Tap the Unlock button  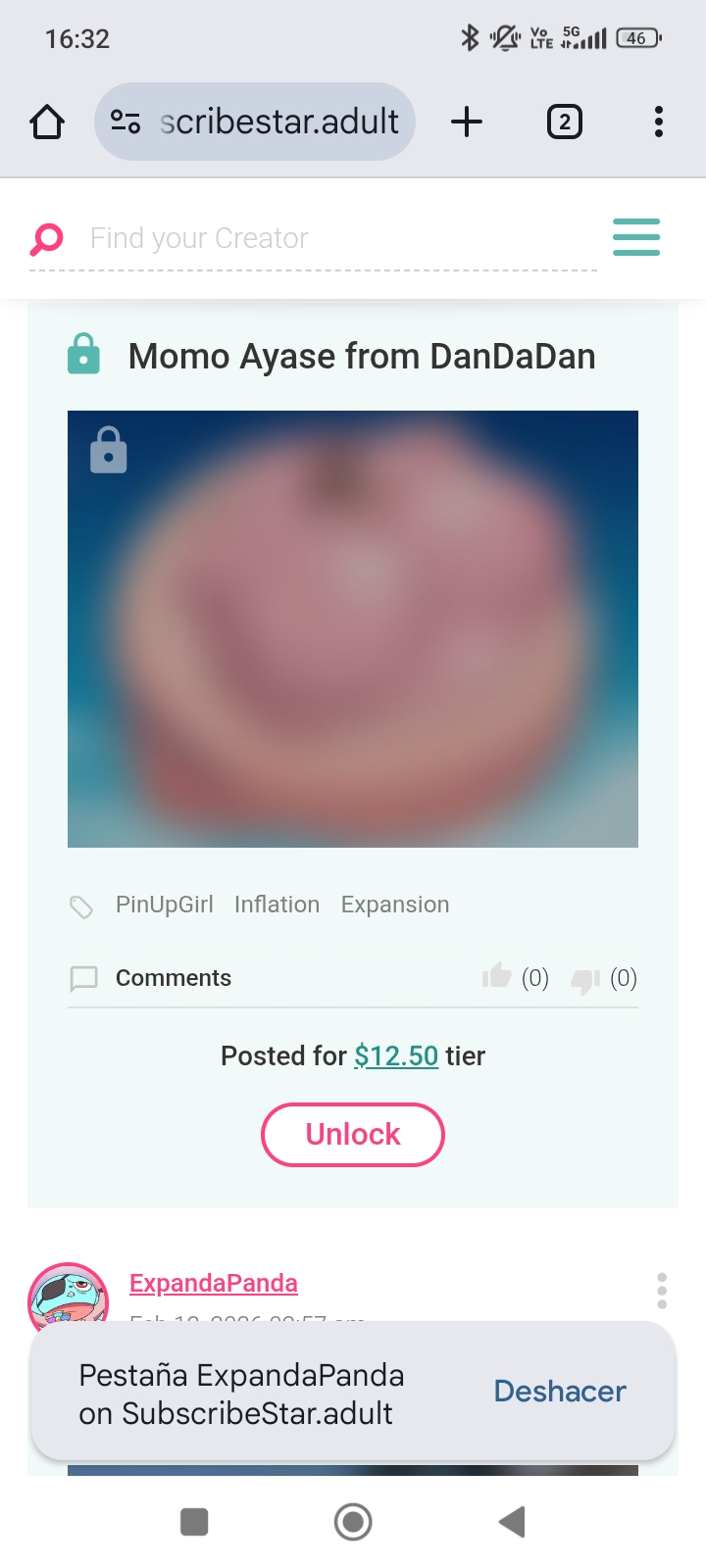pyautogui.click(x=353, y=1135)
